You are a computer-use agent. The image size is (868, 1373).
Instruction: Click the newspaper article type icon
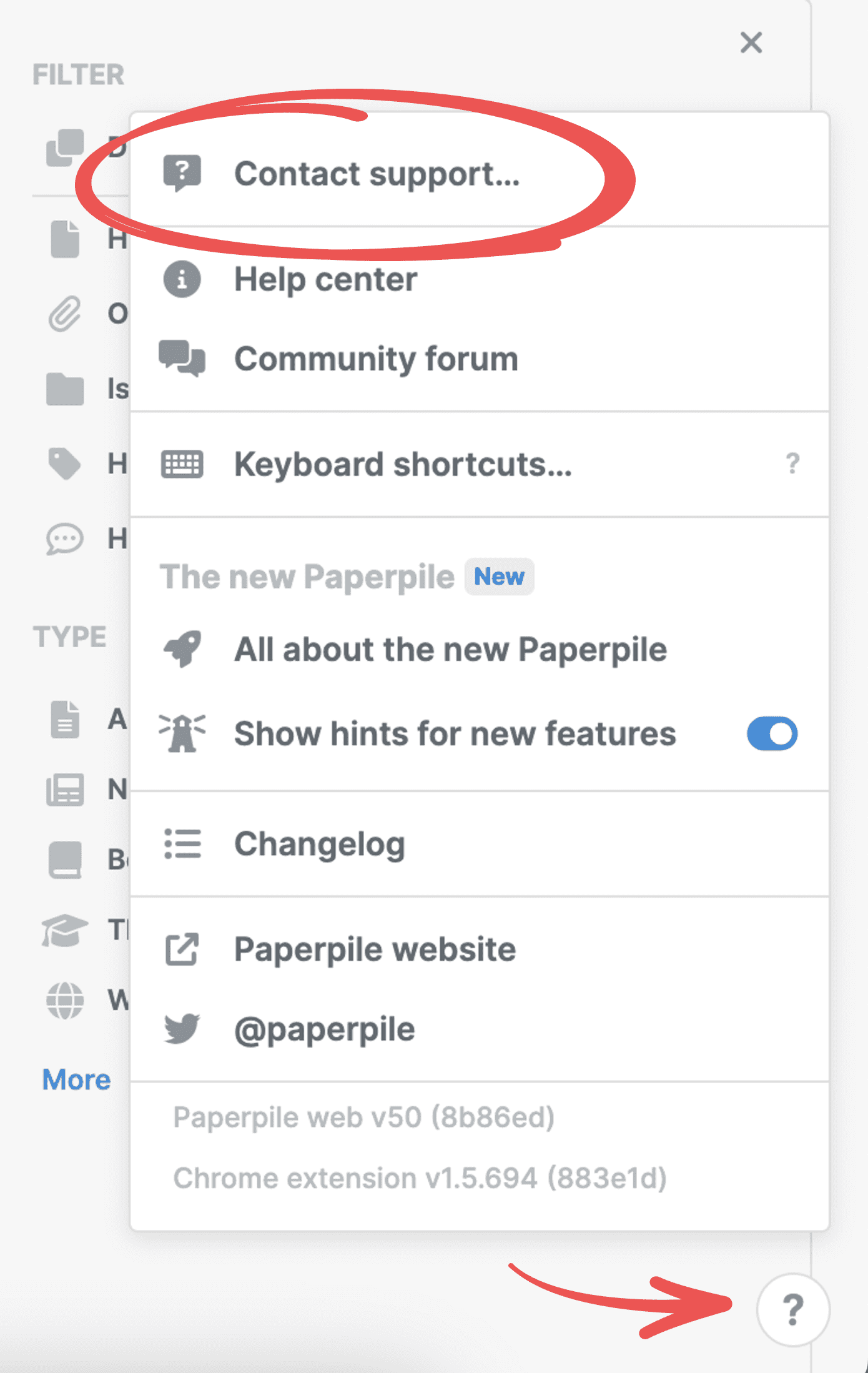pyautogui.click(x=64, y=789)
